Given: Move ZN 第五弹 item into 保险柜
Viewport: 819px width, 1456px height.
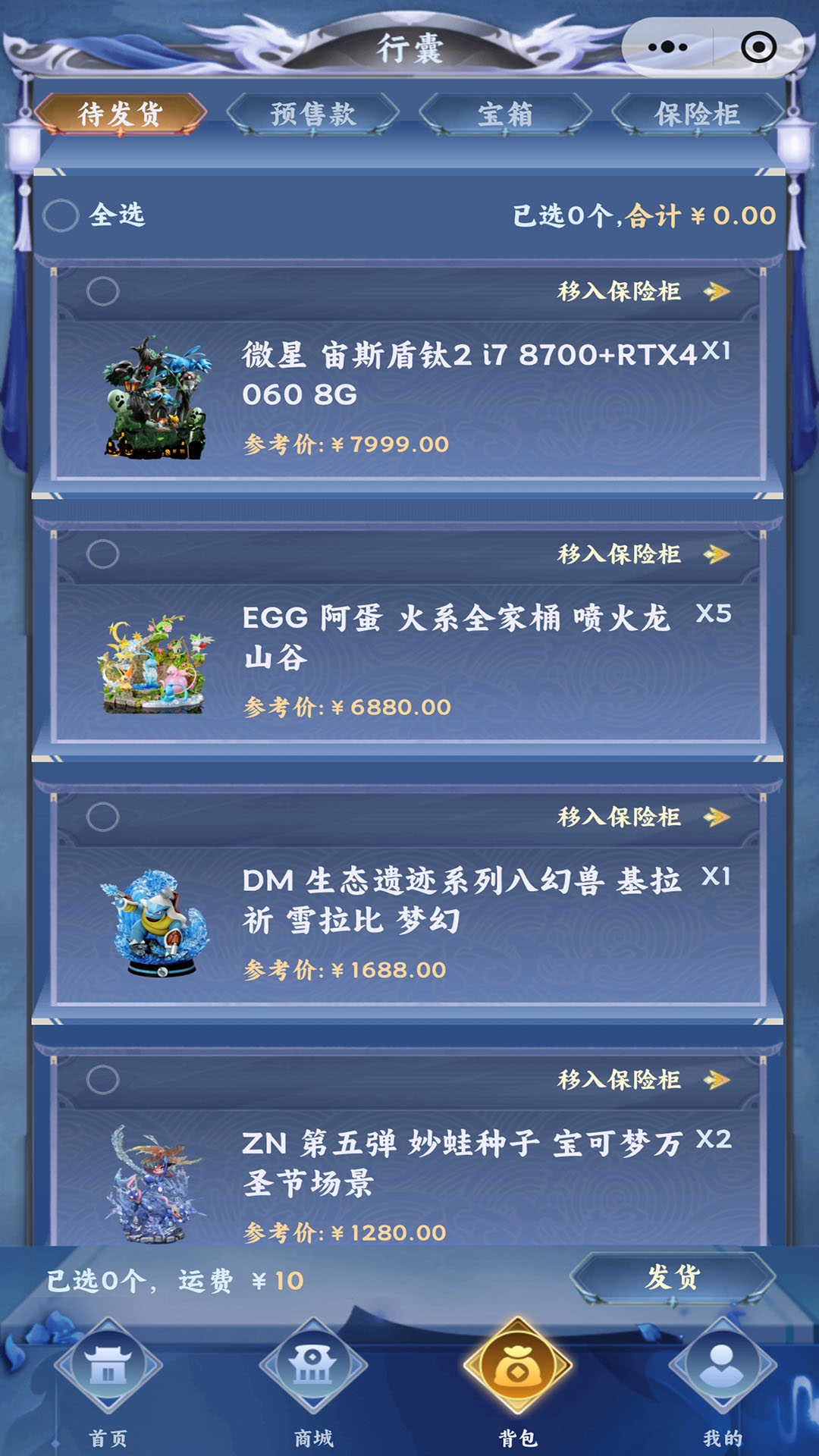Looking at the screenshot, I should click(x=642, y=1079).
